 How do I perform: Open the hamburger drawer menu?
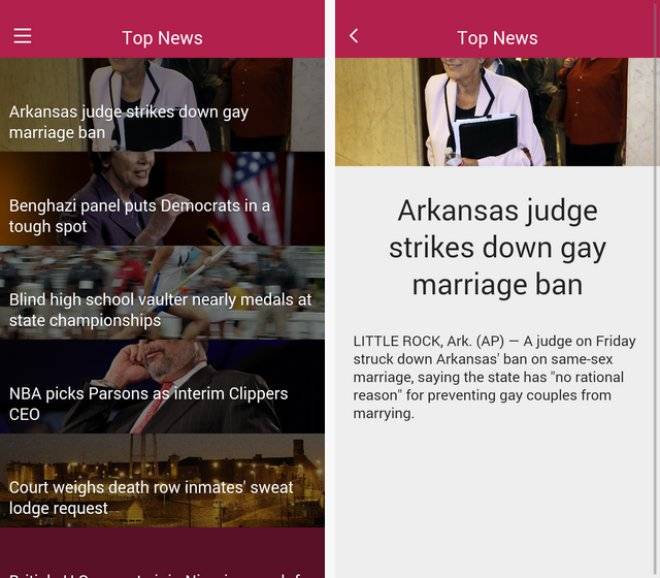[22, 36]
